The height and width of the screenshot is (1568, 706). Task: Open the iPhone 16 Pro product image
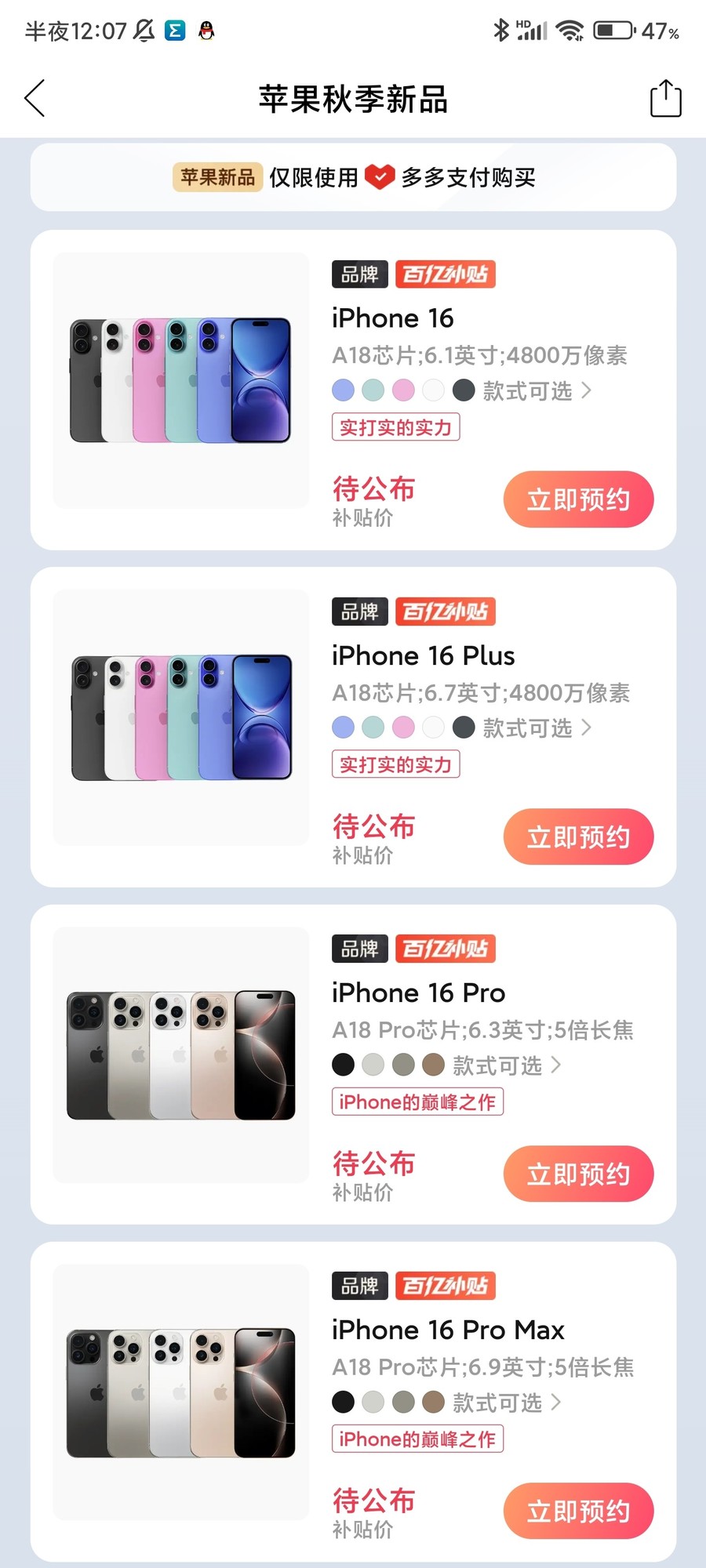[x=181, y=1055]
